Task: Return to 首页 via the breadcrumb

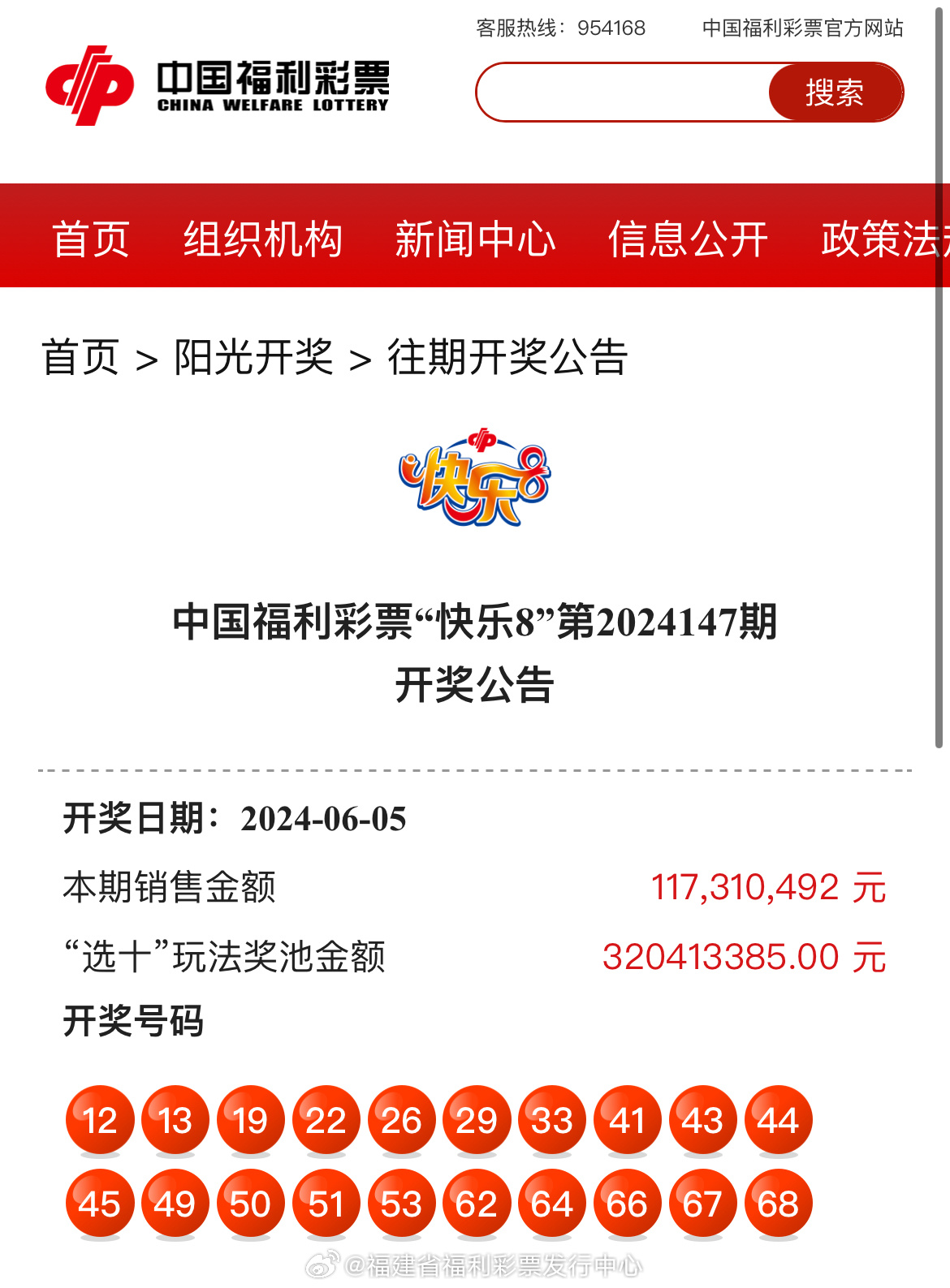Action: tap(80, 357)
